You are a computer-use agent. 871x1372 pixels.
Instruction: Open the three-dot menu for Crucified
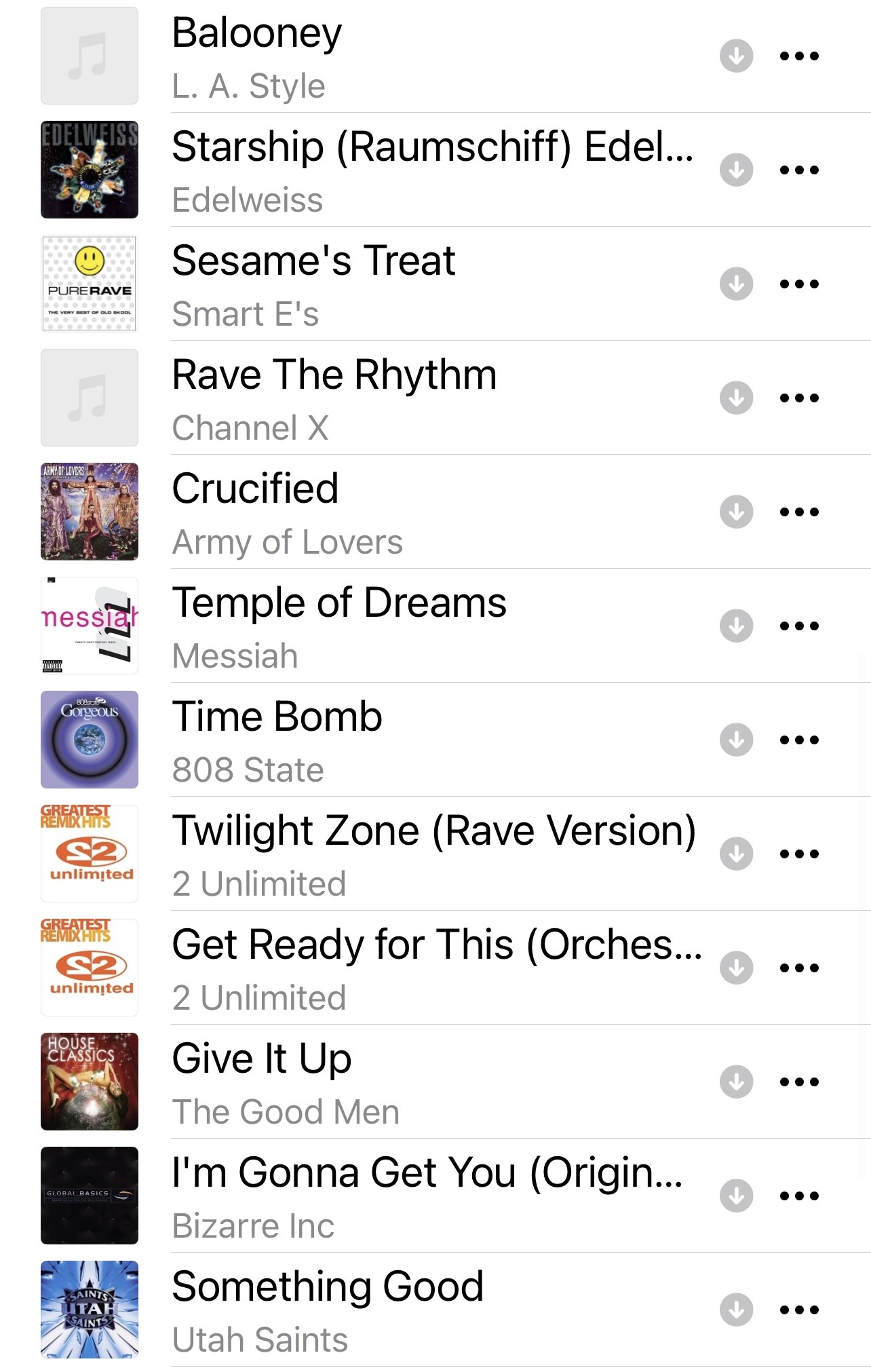click(x=799, y=512)
